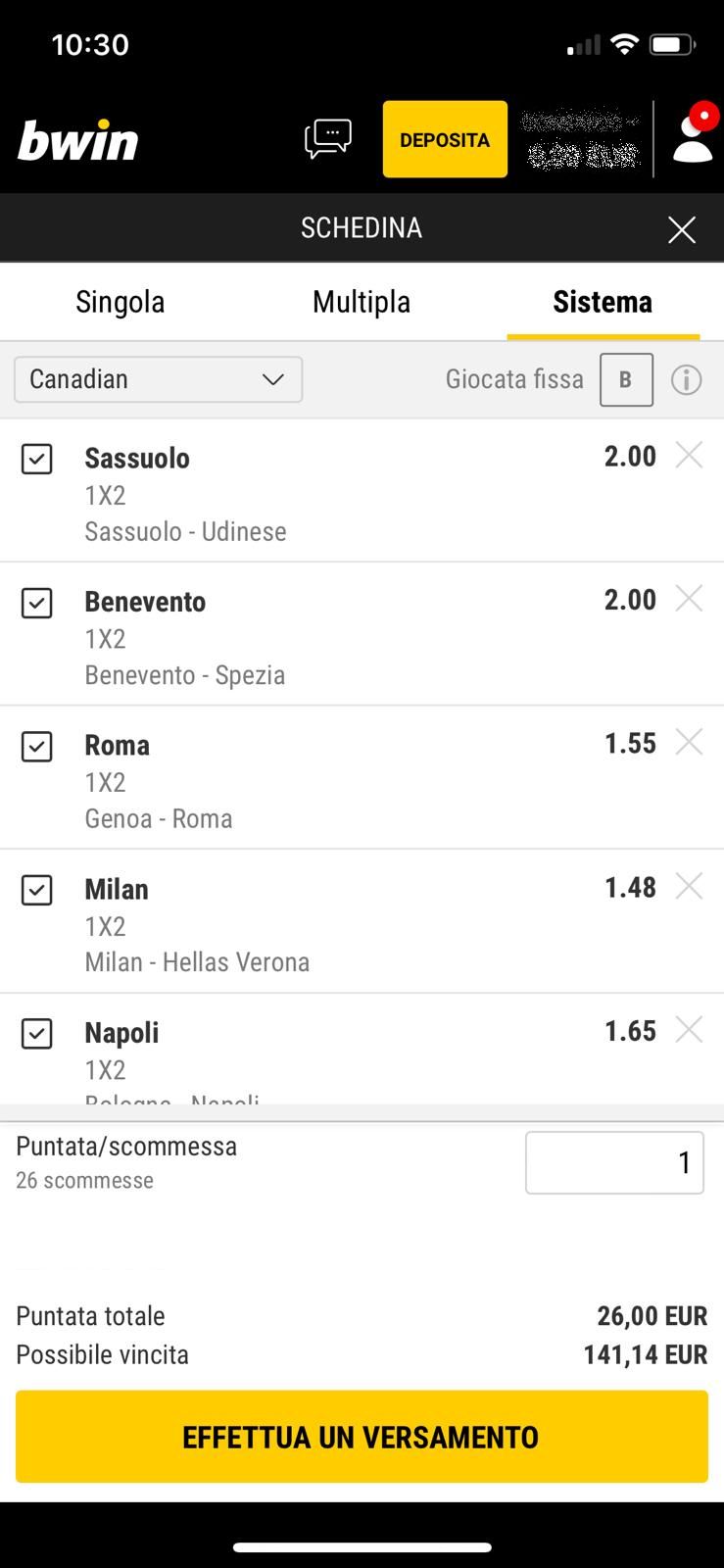Image resolution: width=724 pixels, height=1568 pixels.
Task: Open the chat messages icon
Action: point(327,139)
